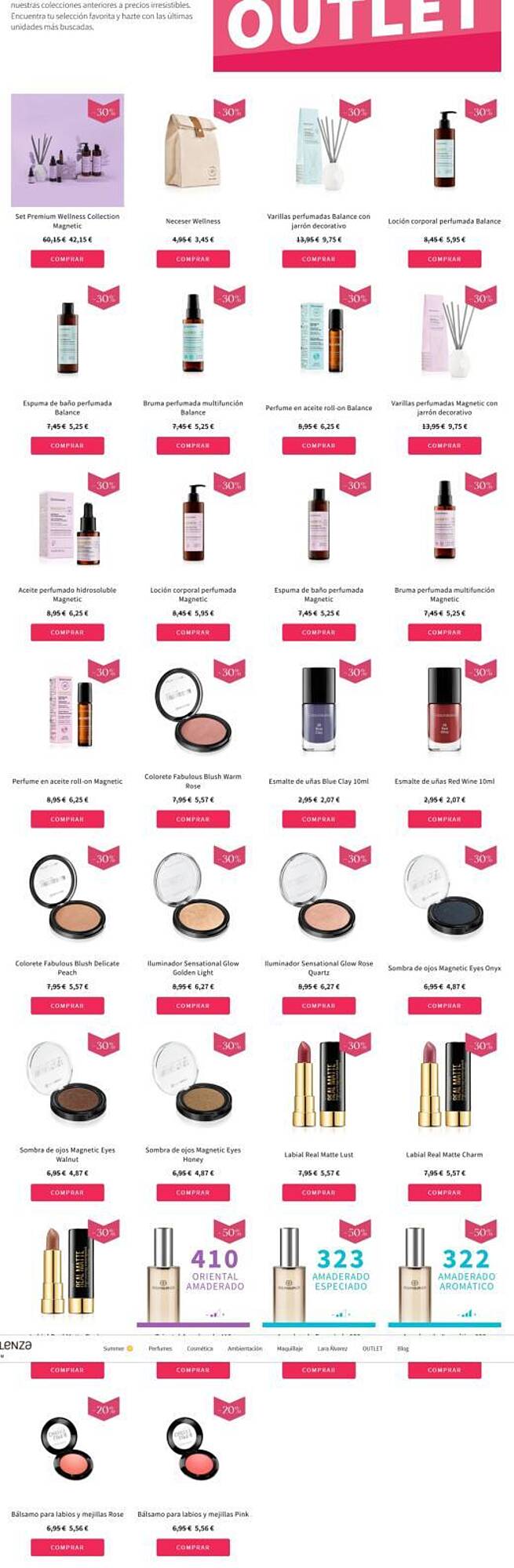Open Esmalte de uñas Blue Clay 10ml
The width and height of the screenshot is (514, 1568).
coord(318,710)
